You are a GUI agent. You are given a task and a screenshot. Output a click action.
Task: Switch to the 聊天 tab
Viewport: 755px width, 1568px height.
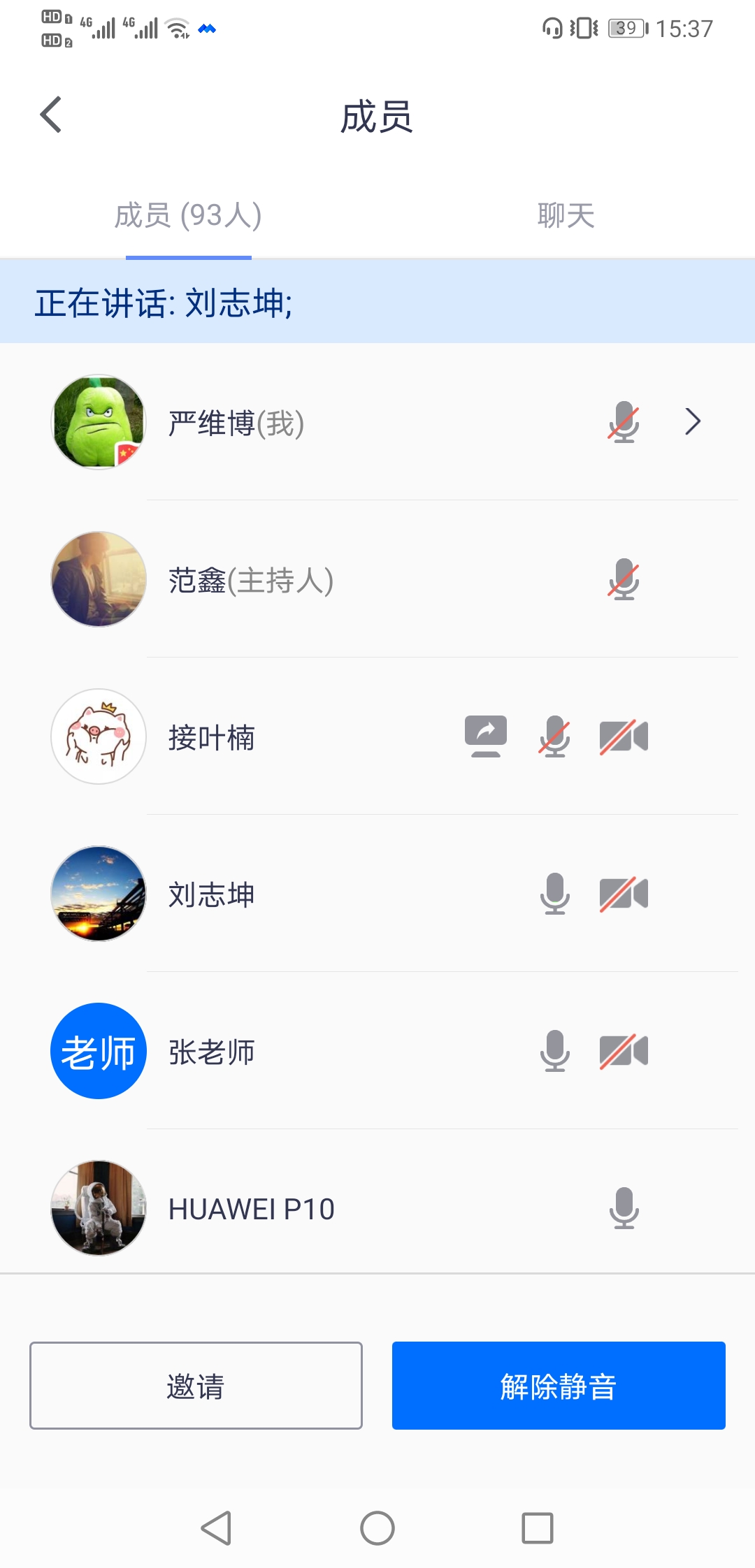pos(566,215)
